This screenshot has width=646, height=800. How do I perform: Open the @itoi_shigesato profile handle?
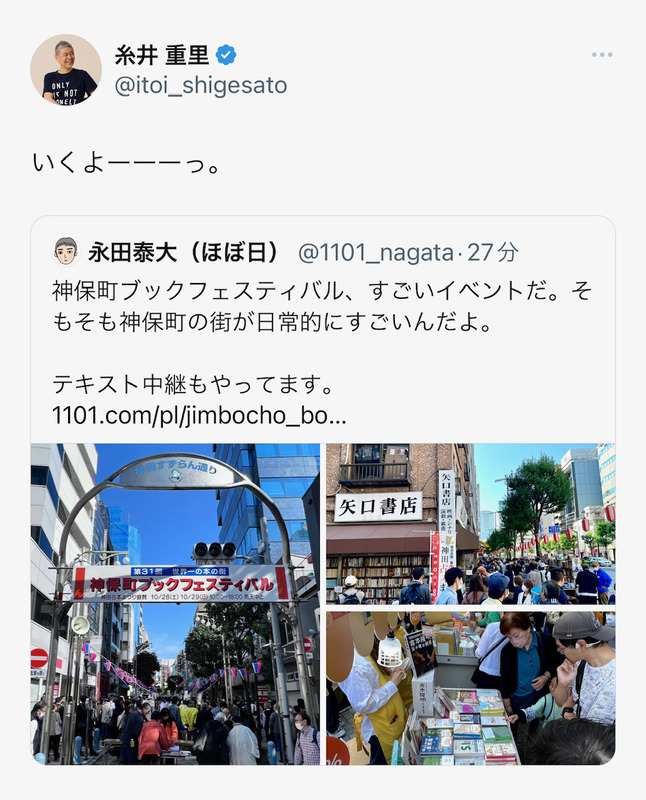[x=201, y=86]
